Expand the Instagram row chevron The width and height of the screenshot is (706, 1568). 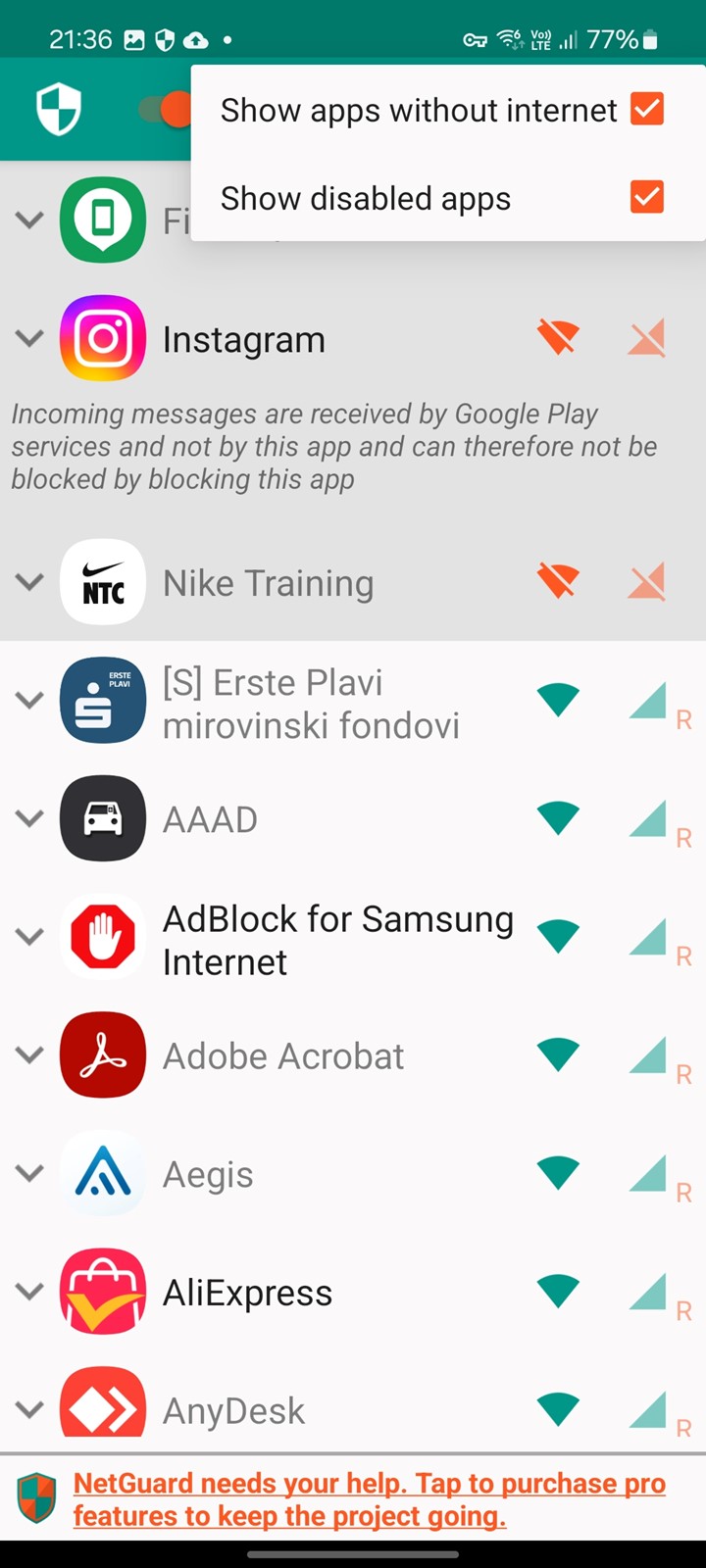click(x=30, y=338)
